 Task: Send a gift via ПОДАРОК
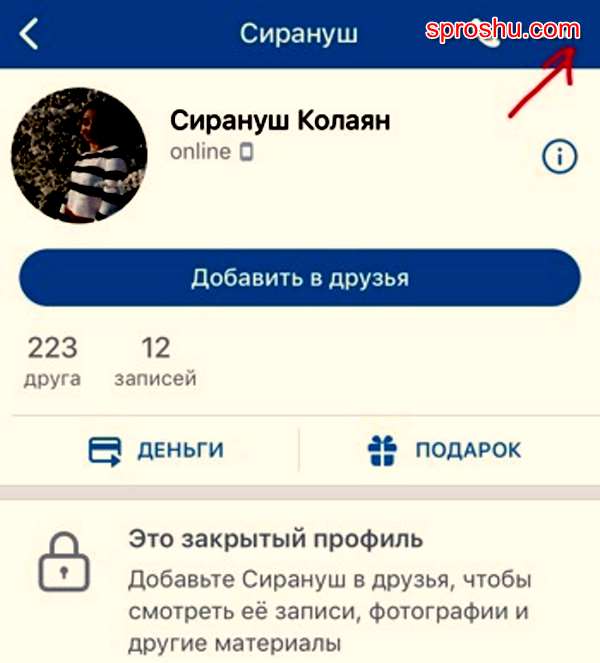point(444,449)
